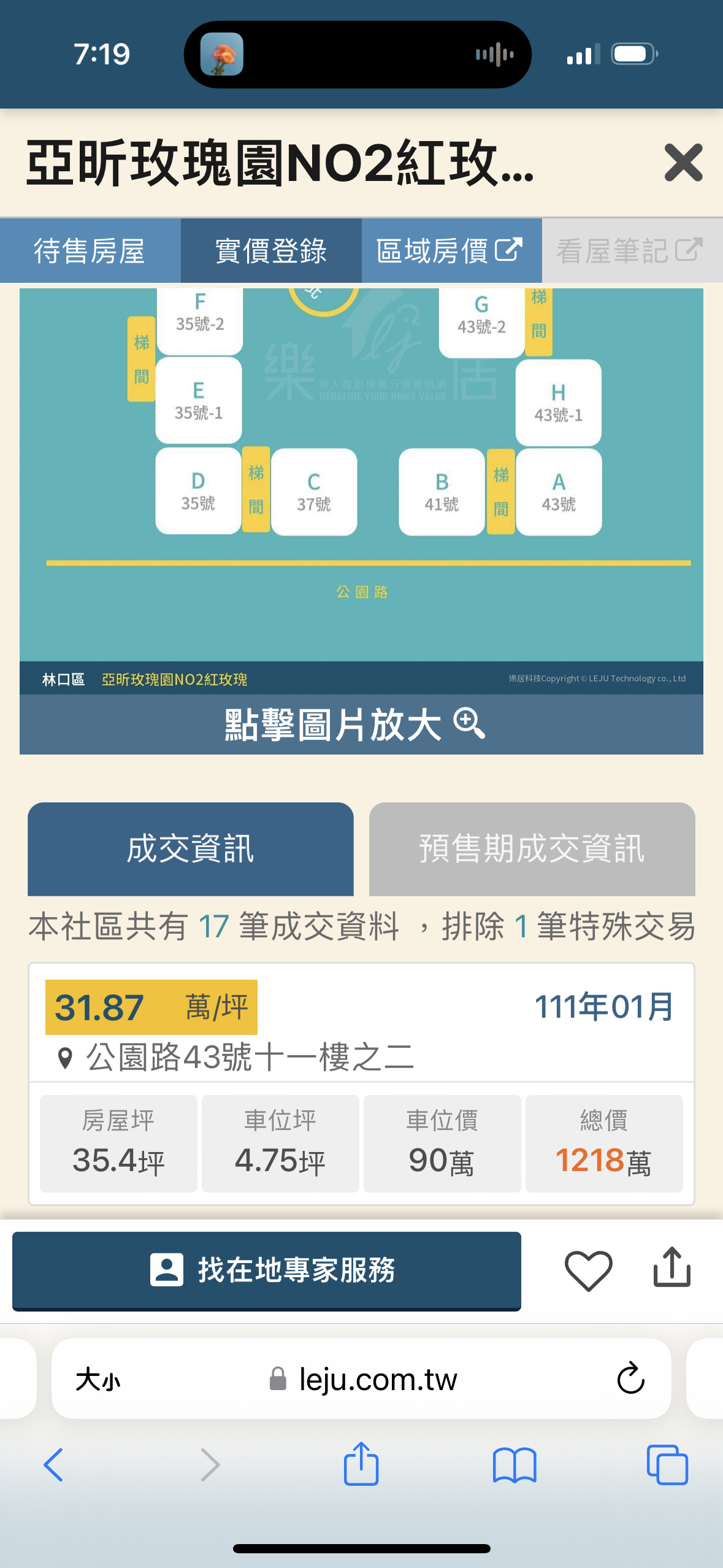Share this listing via the upload icon
The height and width of the screenshot is (1568, 723).
click(671, 1267)
